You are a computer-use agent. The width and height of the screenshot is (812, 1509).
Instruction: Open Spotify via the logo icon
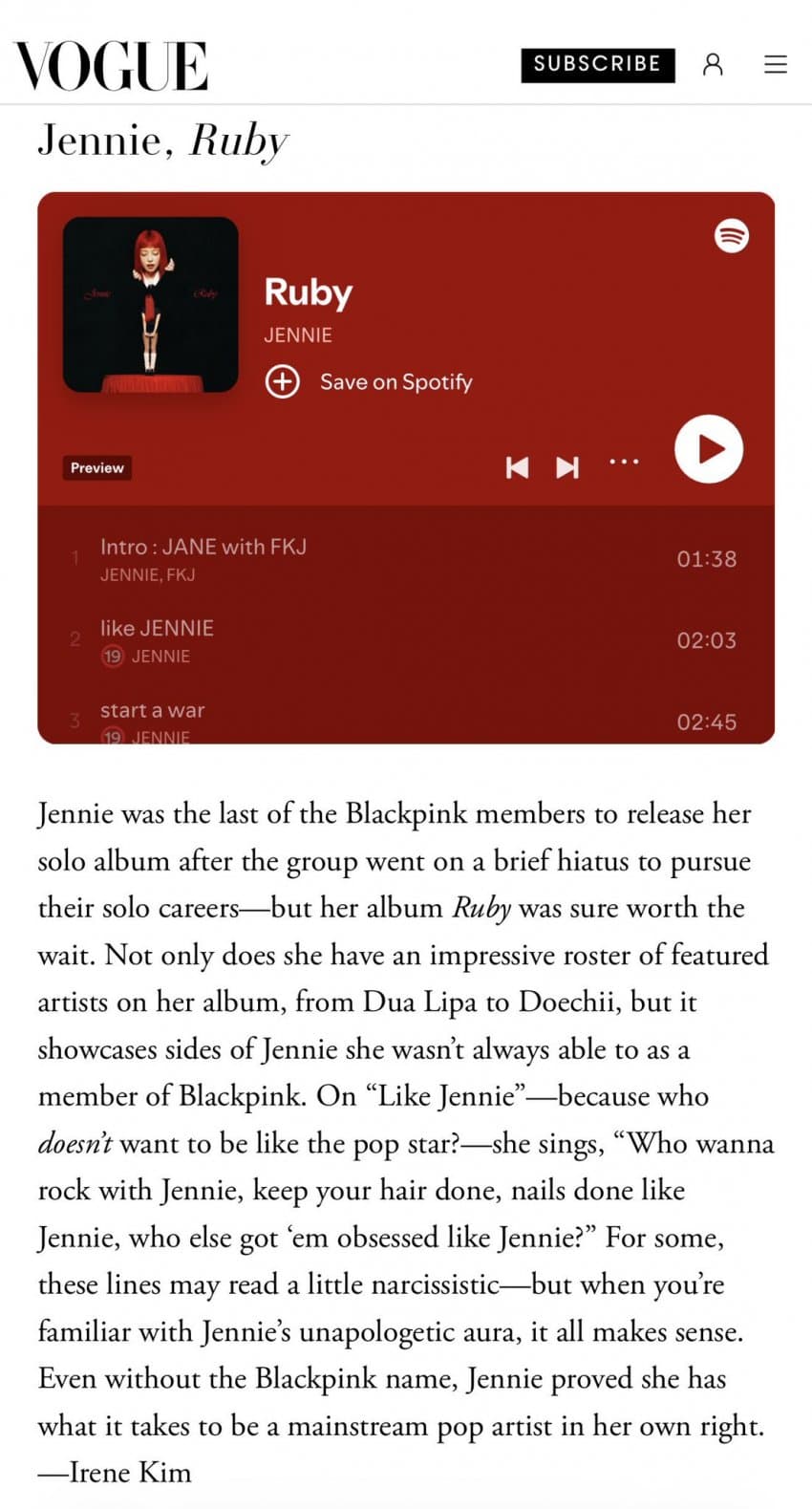pos(731,235)
